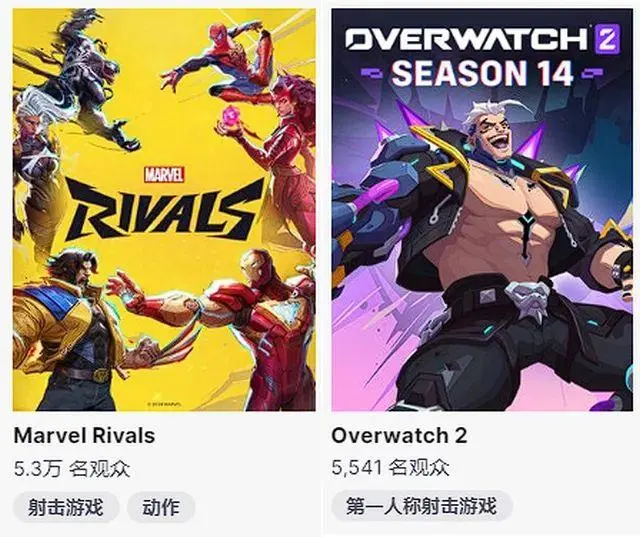
Task: Tap the Overwatch 2 title link
Action: coord(399,436)
